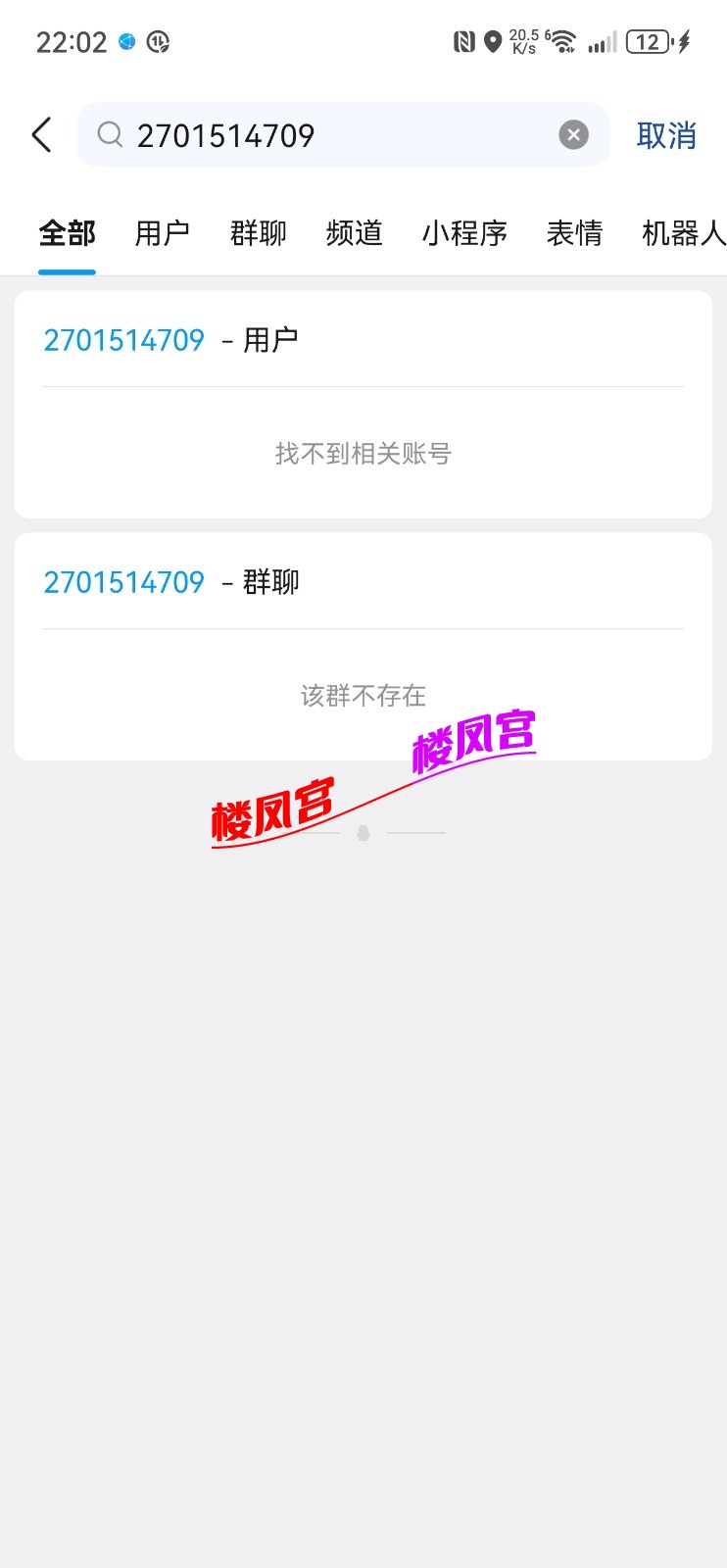Open the 表情 search category
The image size is (727, 1568).
pyautogui.click(x=574, y=233)
